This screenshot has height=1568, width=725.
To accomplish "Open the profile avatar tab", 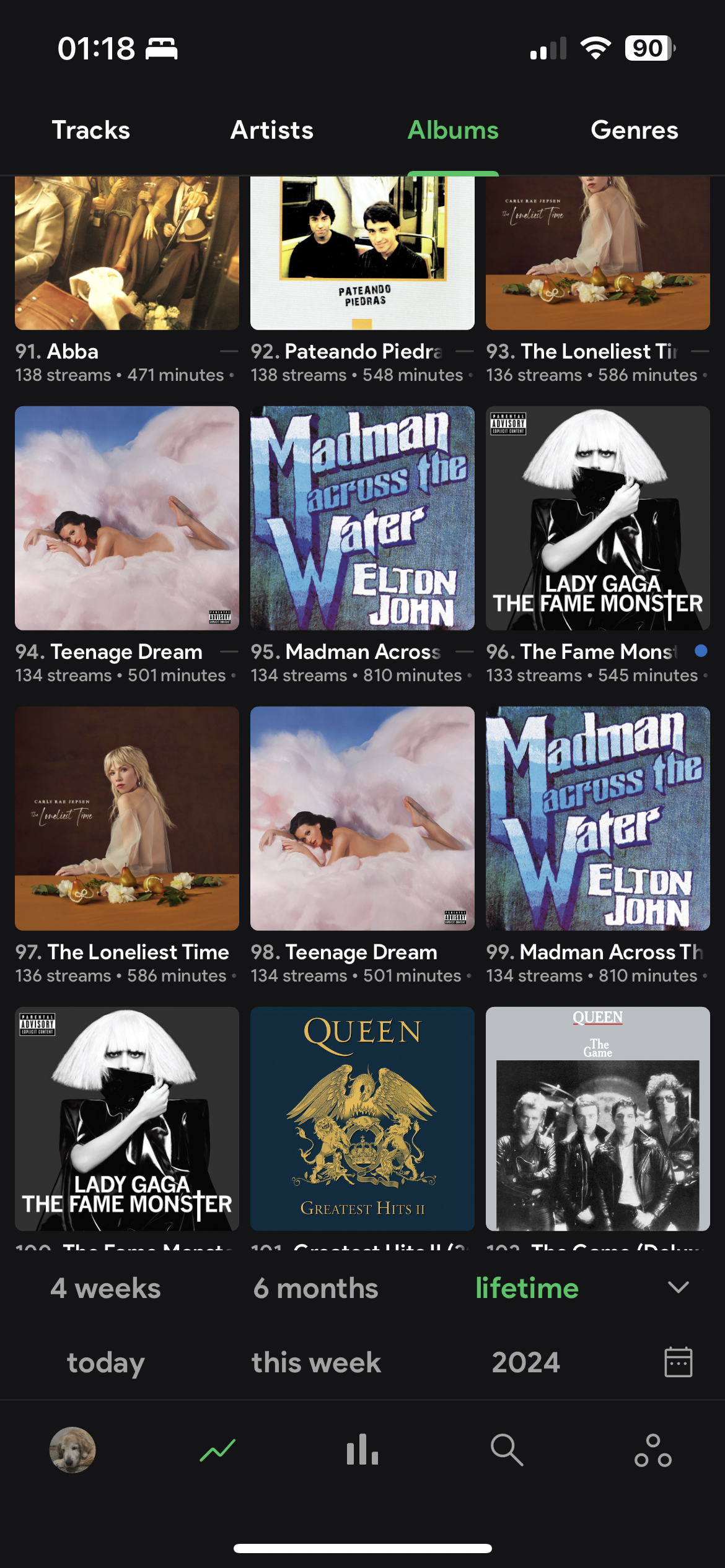I will [72, 1450].
